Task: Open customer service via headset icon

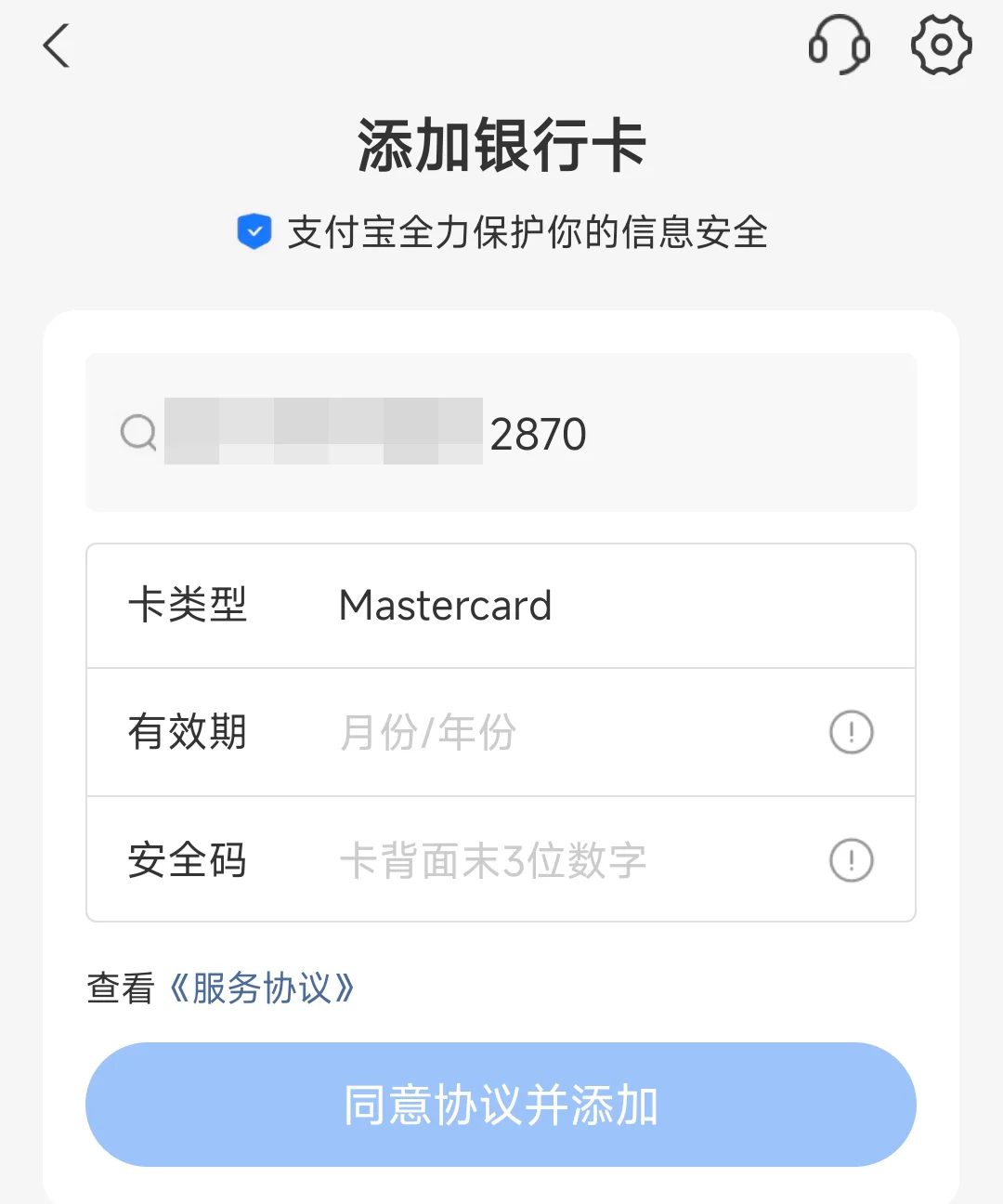Action: (x=839, y=46)
